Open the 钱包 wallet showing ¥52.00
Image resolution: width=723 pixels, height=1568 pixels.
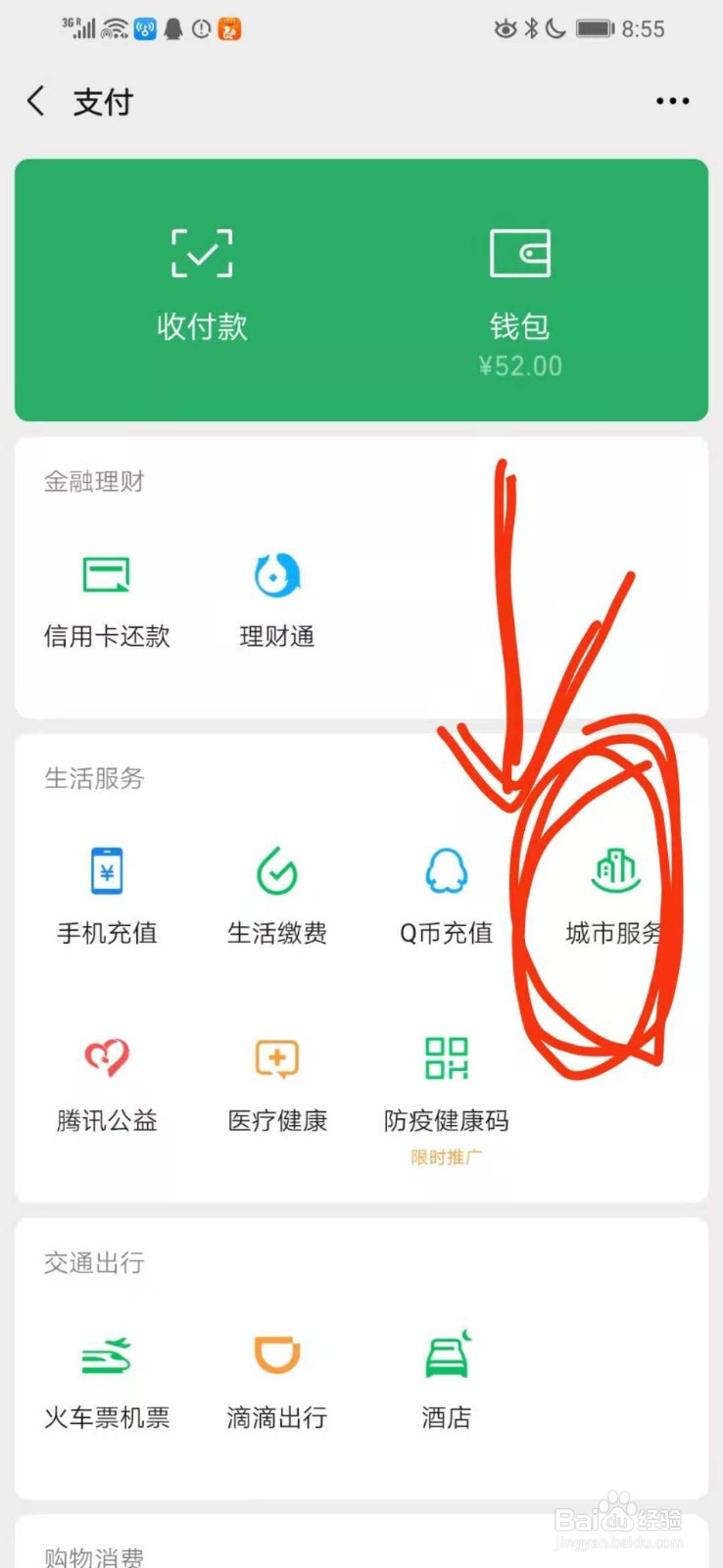click(520, 284)
